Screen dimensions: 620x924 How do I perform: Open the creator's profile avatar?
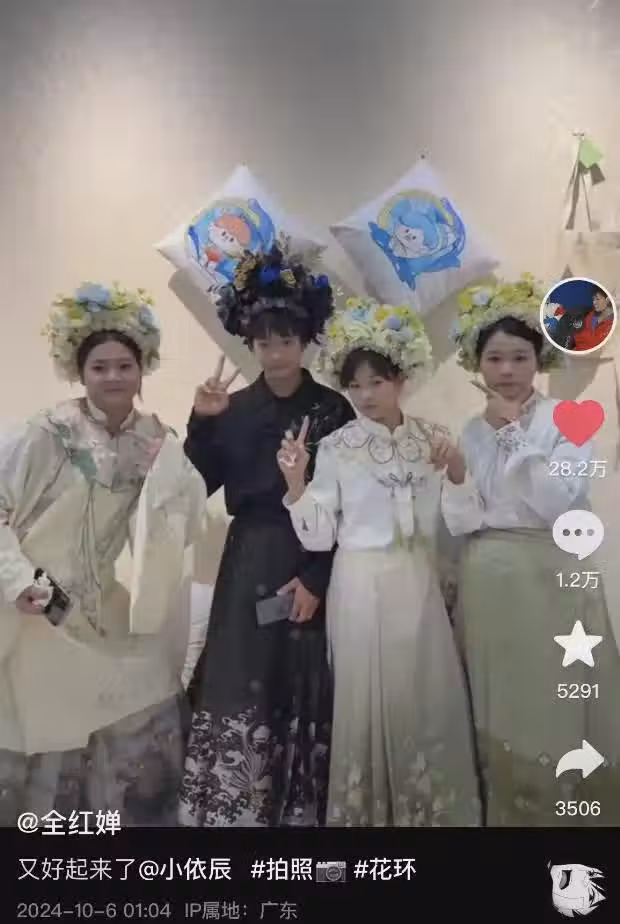point(578,316)
